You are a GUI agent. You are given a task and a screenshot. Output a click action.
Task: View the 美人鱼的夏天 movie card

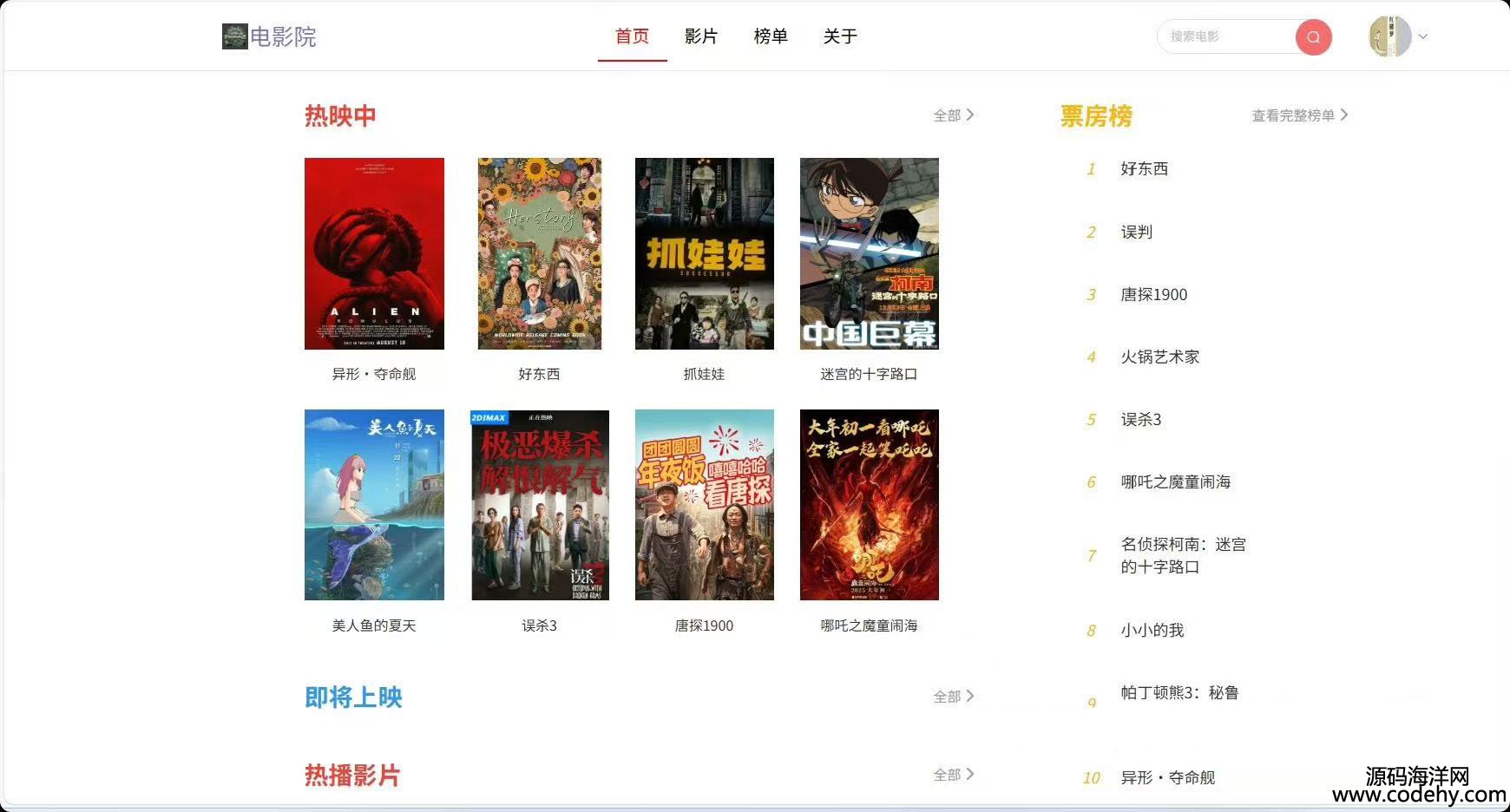pyautogui.click(x=374, y=505)
